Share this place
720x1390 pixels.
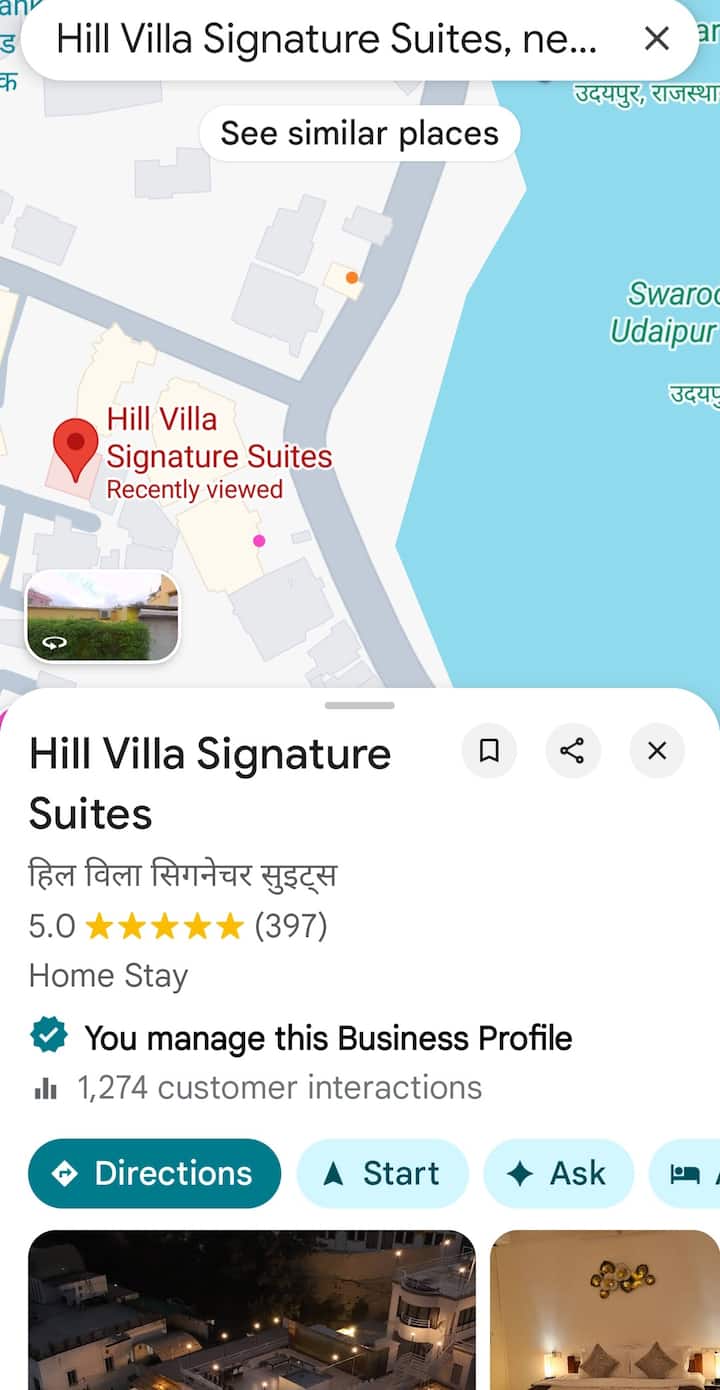click(x=572, y=751)
